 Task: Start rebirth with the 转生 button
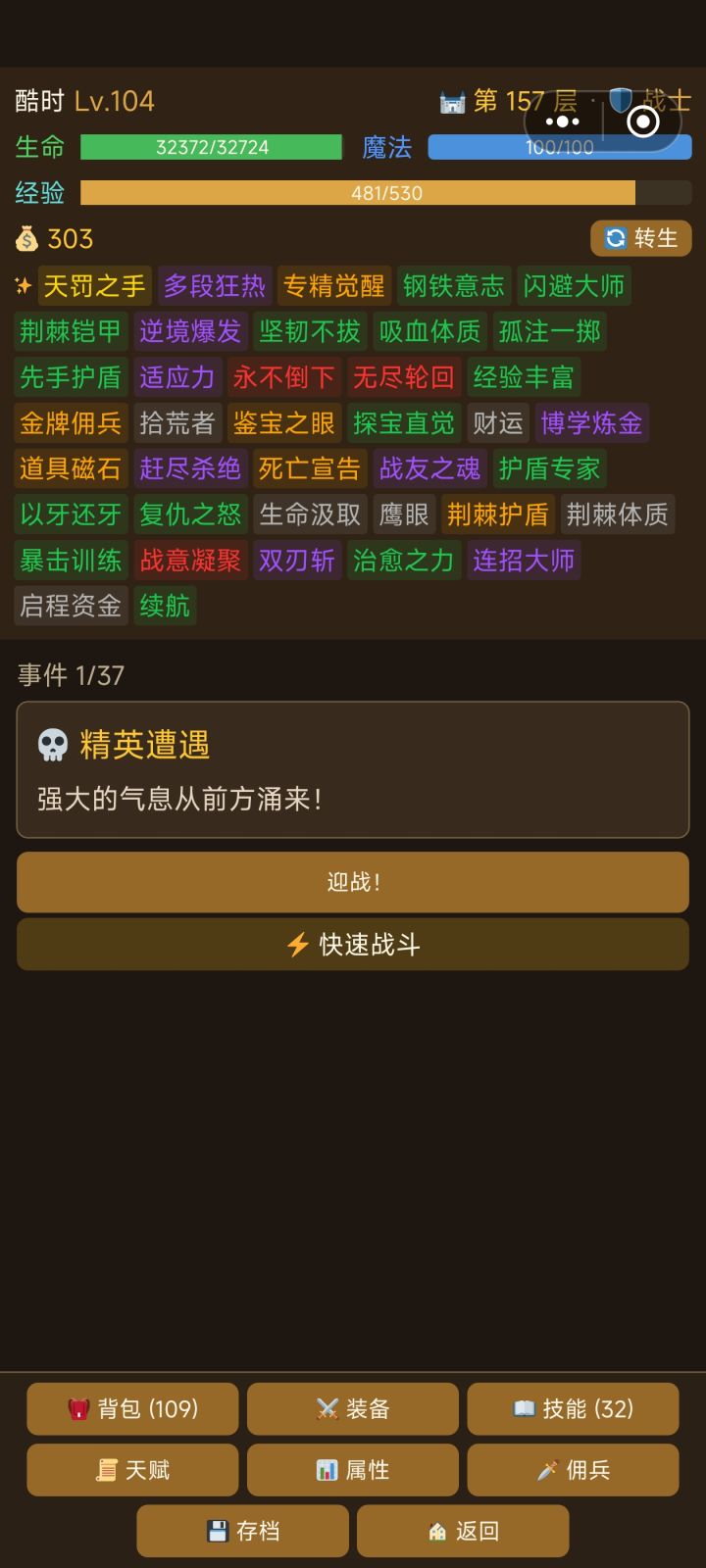640,238
